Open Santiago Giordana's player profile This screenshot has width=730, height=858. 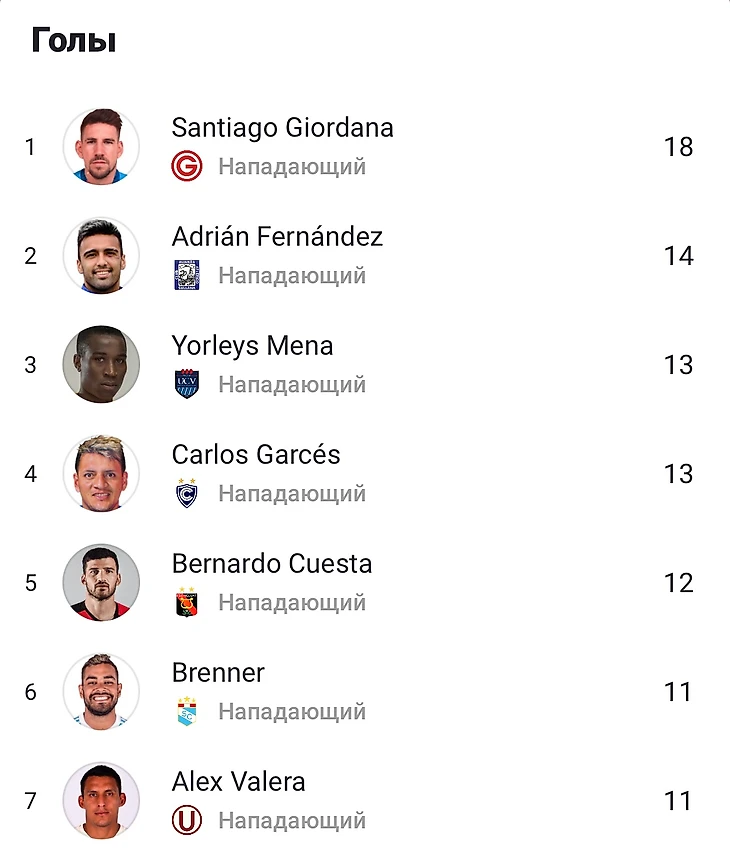[282, 129]
